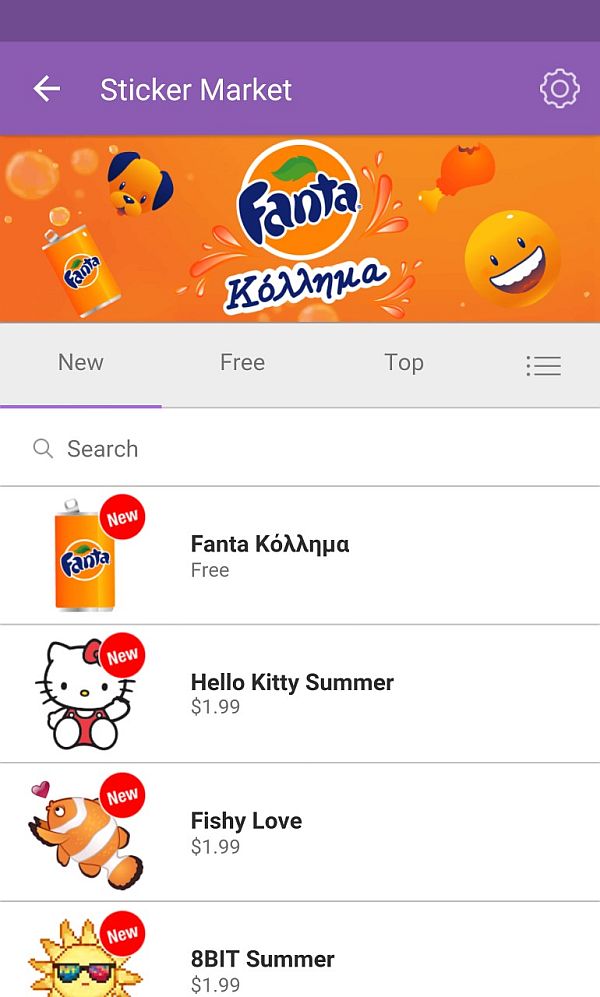Go back from Sticker Market
The image size is (600, 997).
(x=47, y=89)
